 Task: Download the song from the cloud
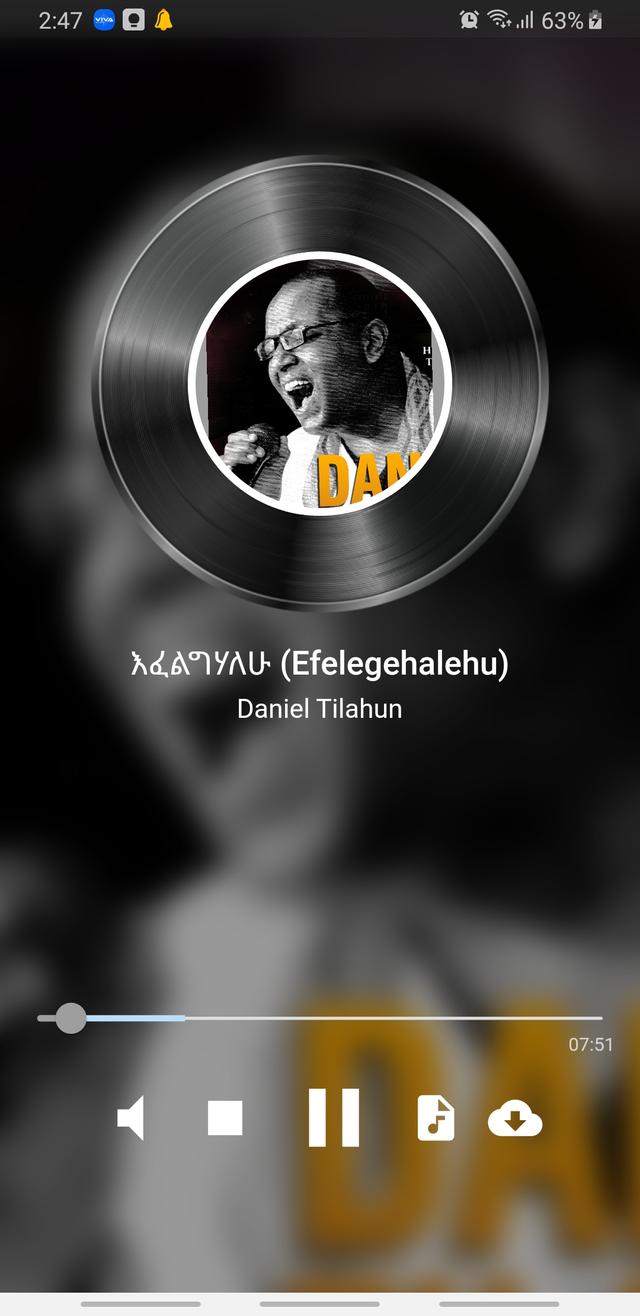515,1119
